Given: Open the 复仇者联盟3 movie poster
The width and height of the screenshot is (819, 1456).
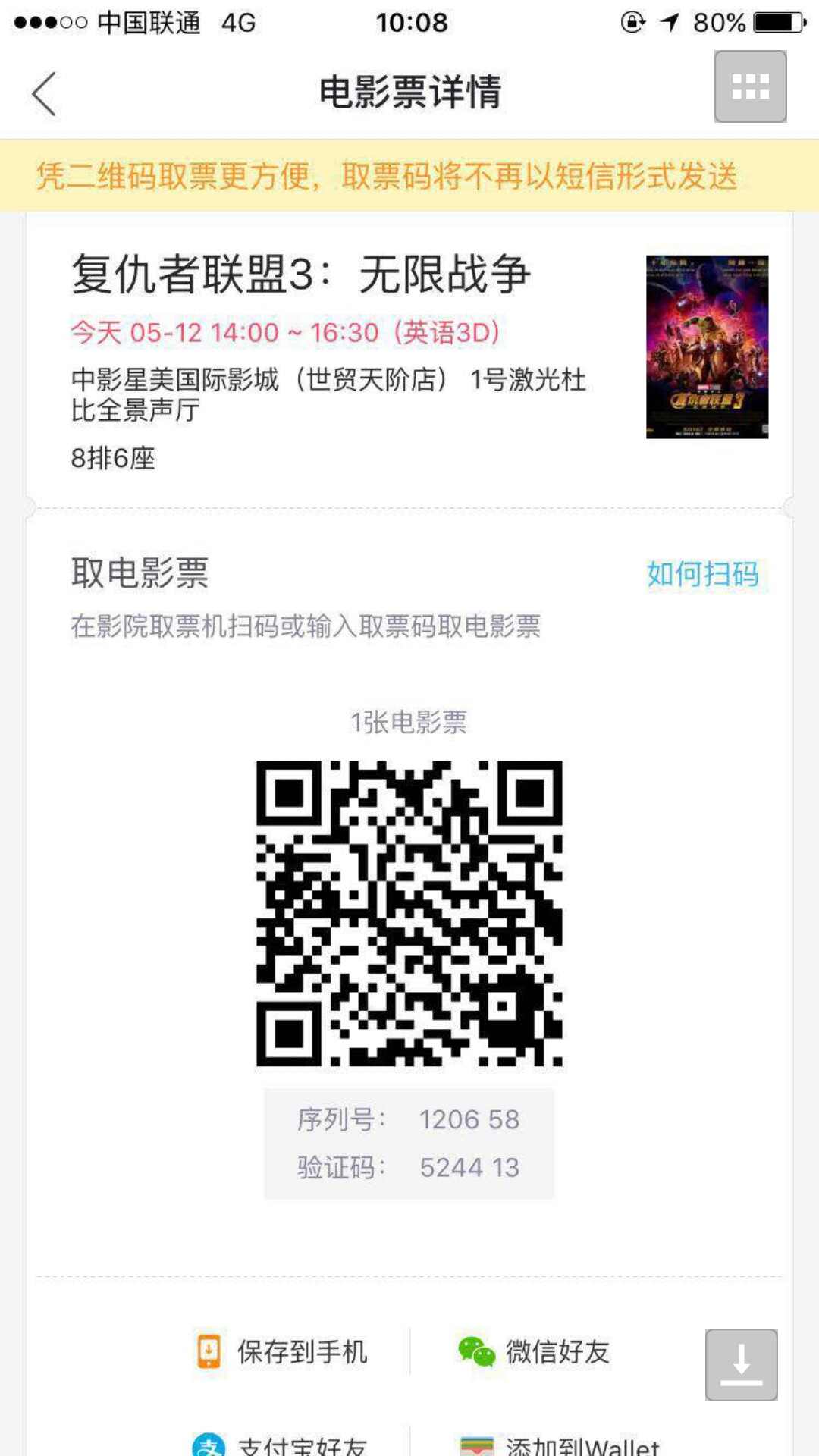Looking at the screenshot, I should 707,347.
